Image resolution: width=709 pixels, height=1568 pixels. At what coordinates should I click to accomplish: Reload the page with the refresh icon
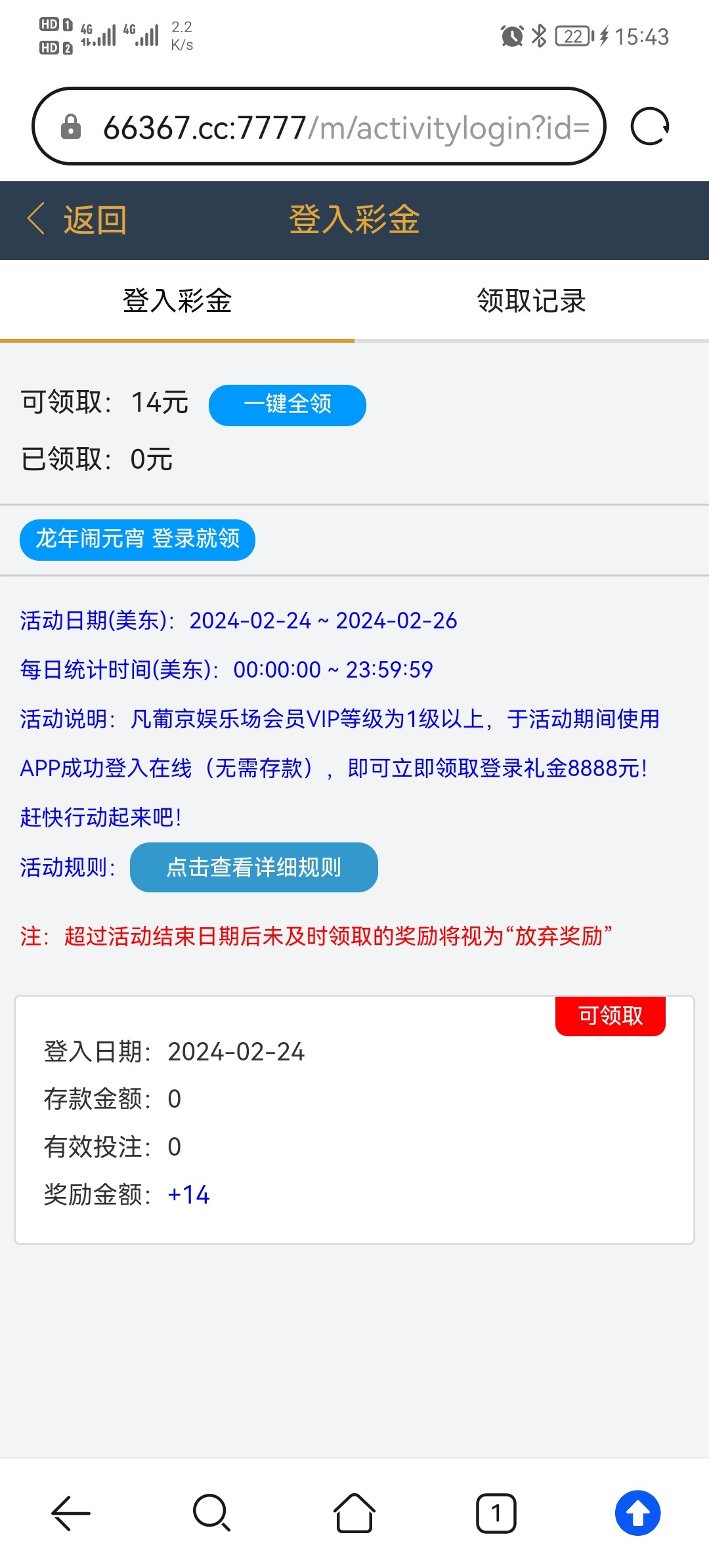tap(650, 126)
